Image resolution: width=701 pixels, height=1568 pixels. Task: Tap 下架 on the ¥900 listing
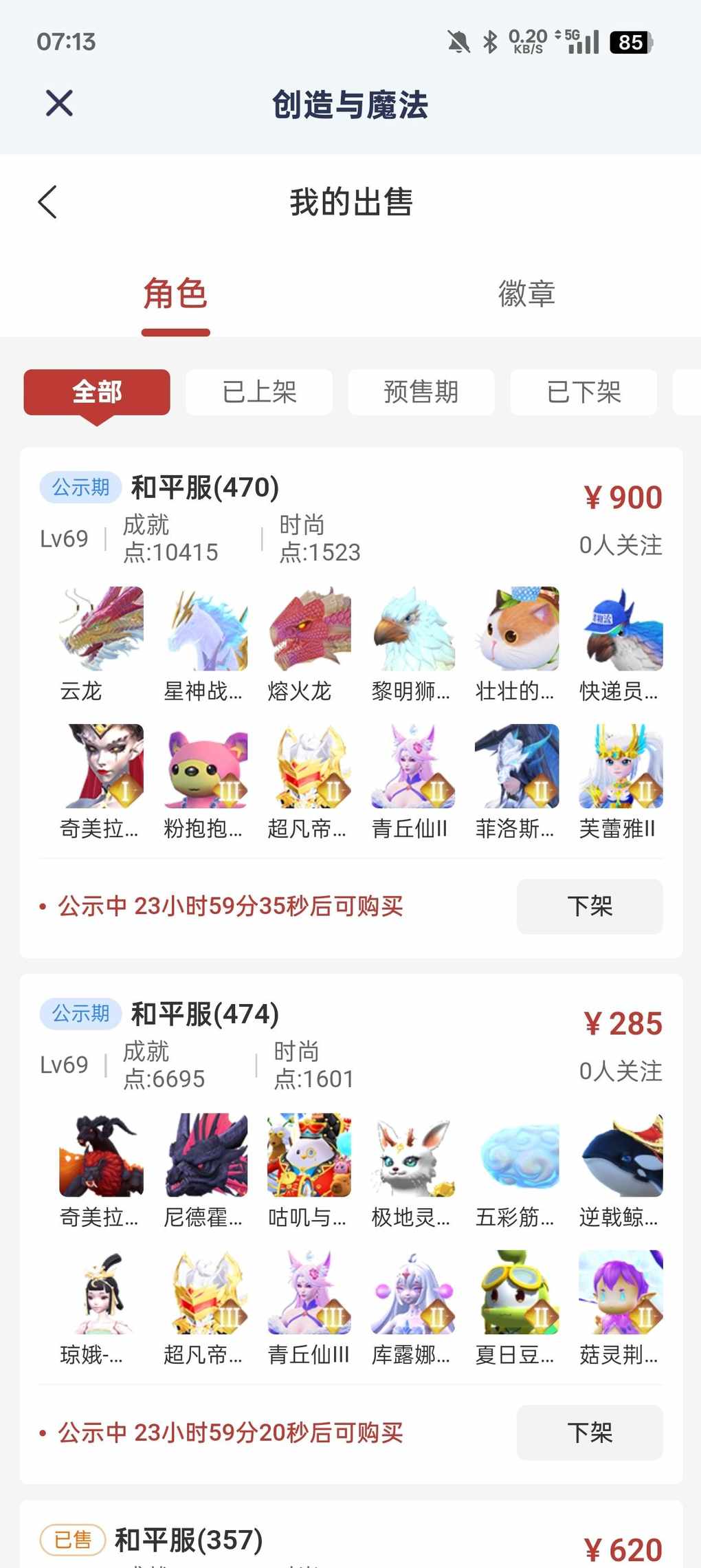tap(589, 906)
